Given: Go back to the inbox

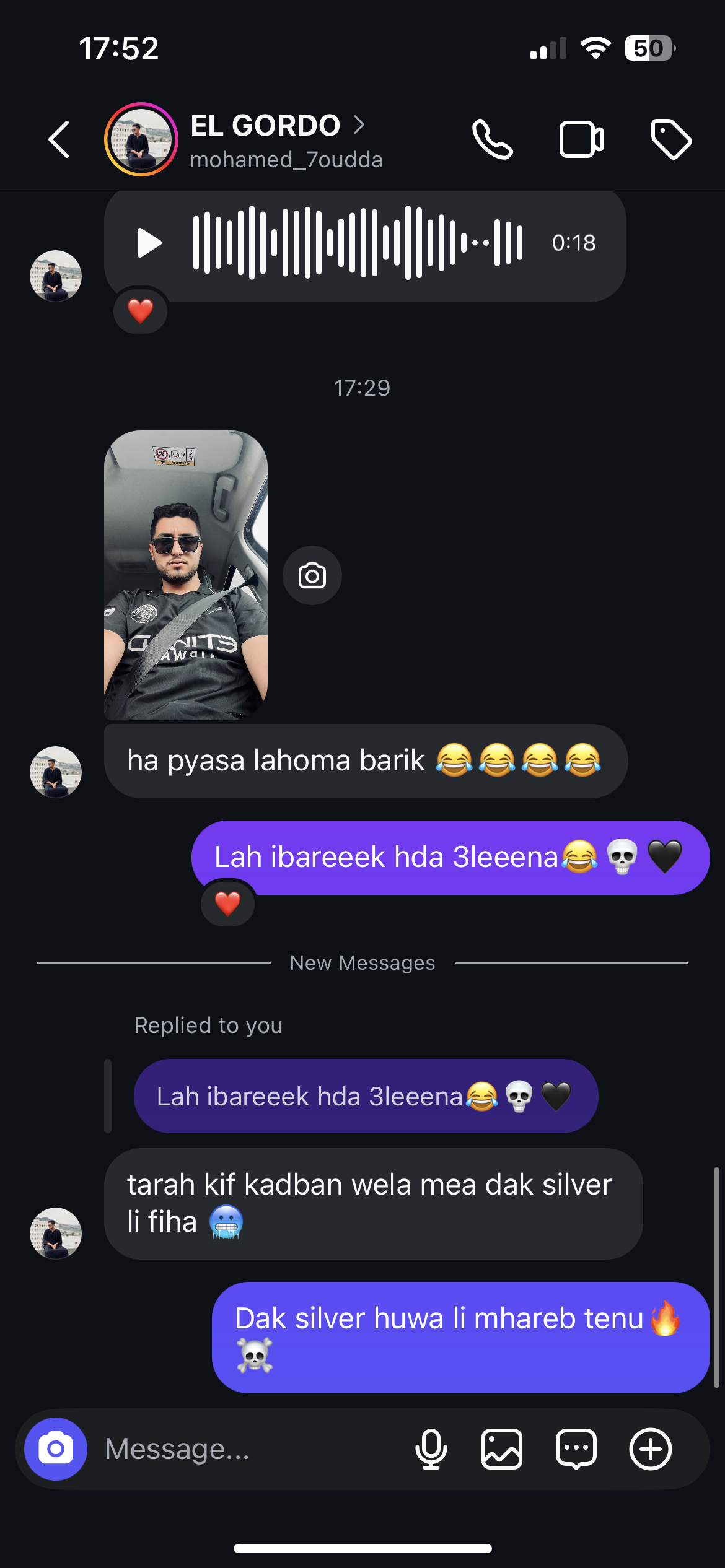Looking at the screenshot, I should point(59,139).
